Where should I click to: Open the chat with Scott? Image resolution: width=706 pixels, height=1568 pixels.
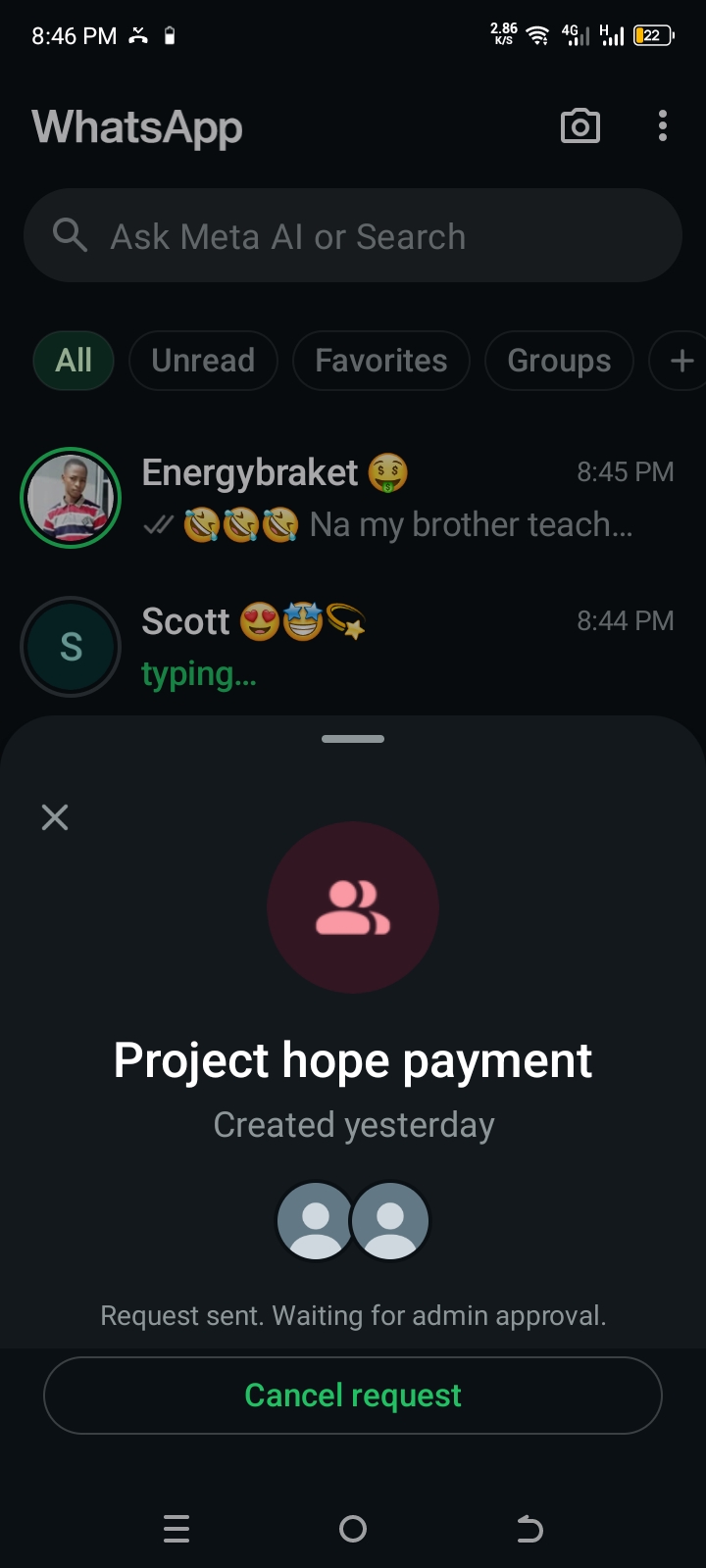pyautogui.click(x=392, y=647)
